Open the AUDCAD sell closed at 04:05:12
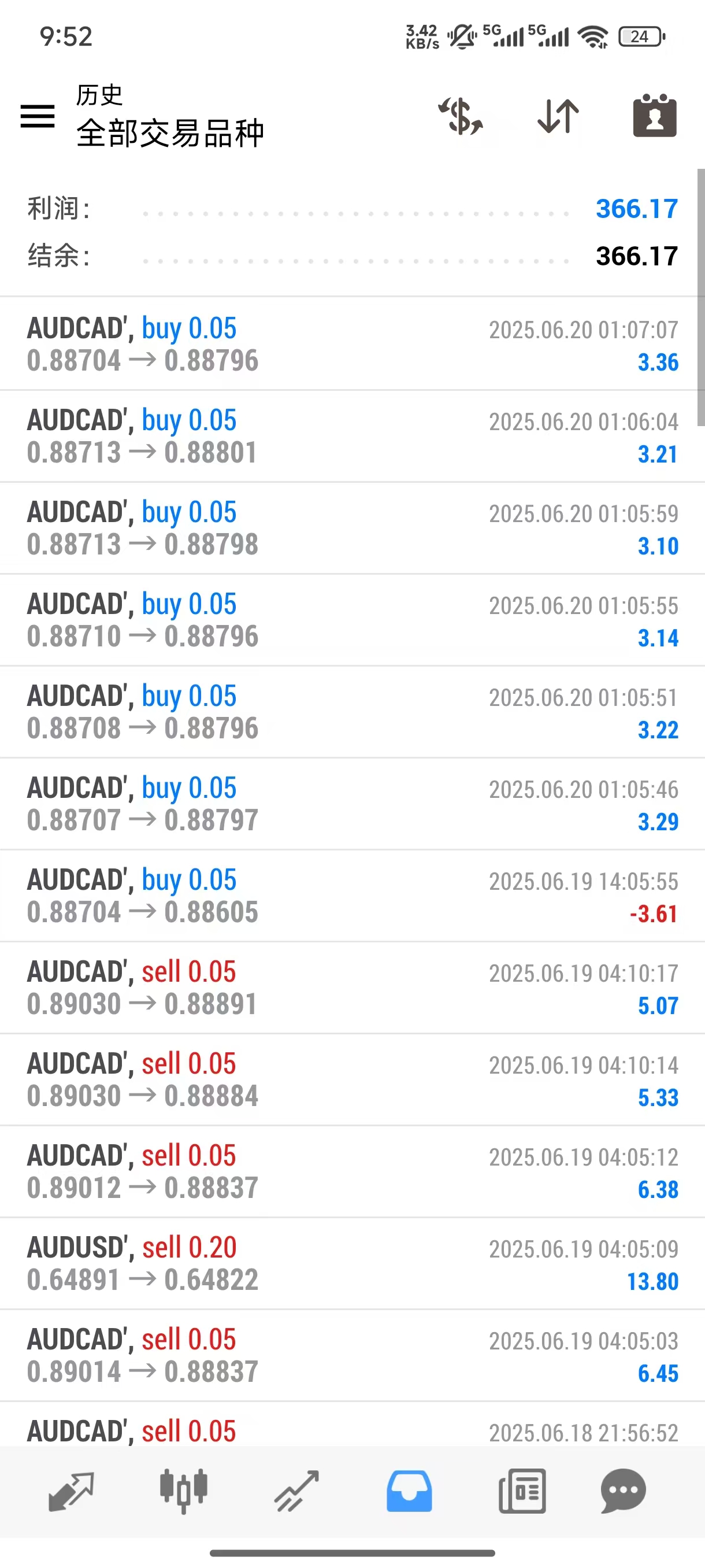The width and height of the screenshot is (705, 1568). pos(352,1171)
